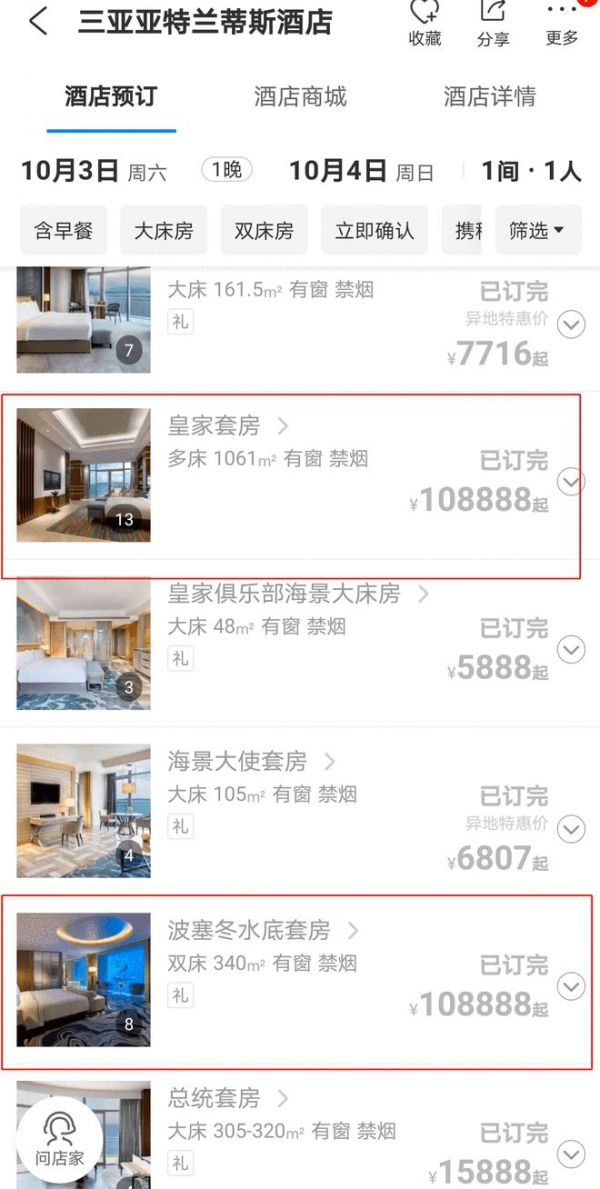Add the hotel to favorites (收藏)

(425, 24)
